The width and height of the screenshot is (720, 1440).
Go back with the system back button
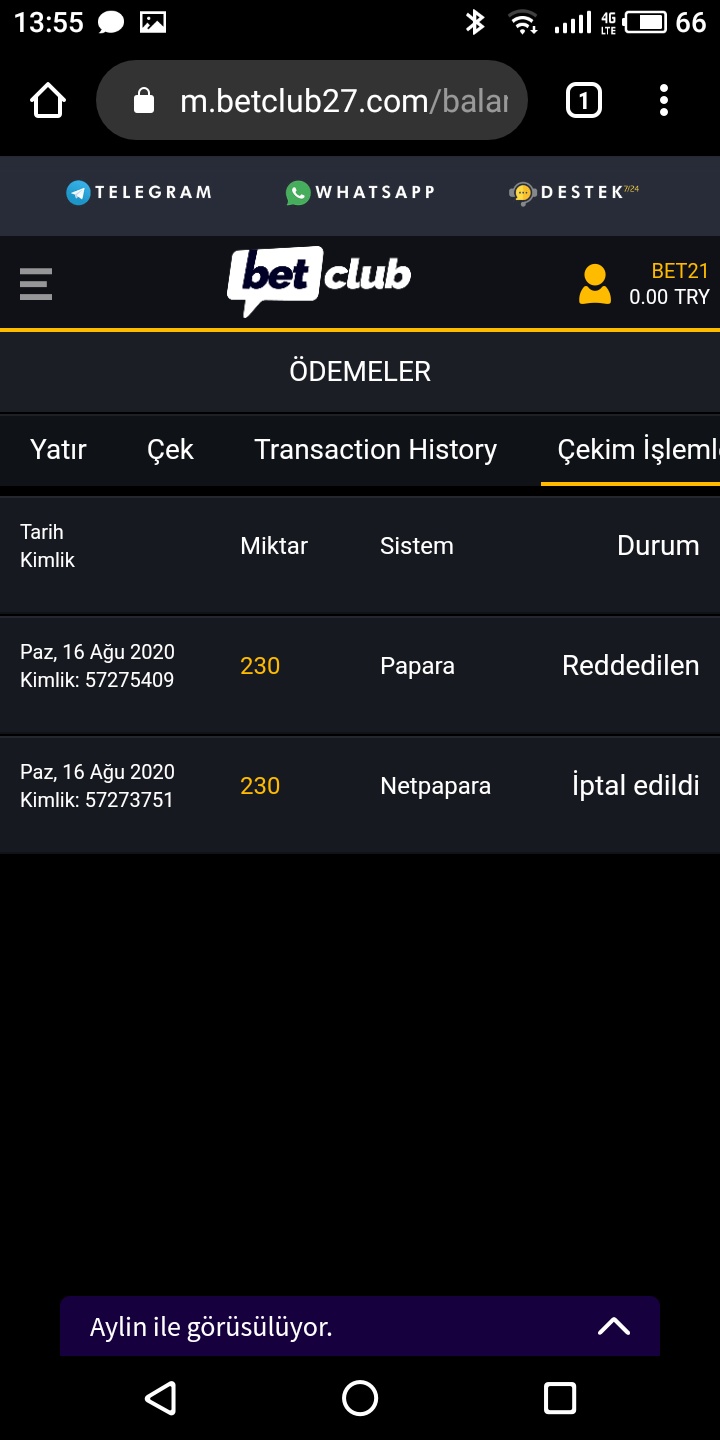tap(160, 1398)
